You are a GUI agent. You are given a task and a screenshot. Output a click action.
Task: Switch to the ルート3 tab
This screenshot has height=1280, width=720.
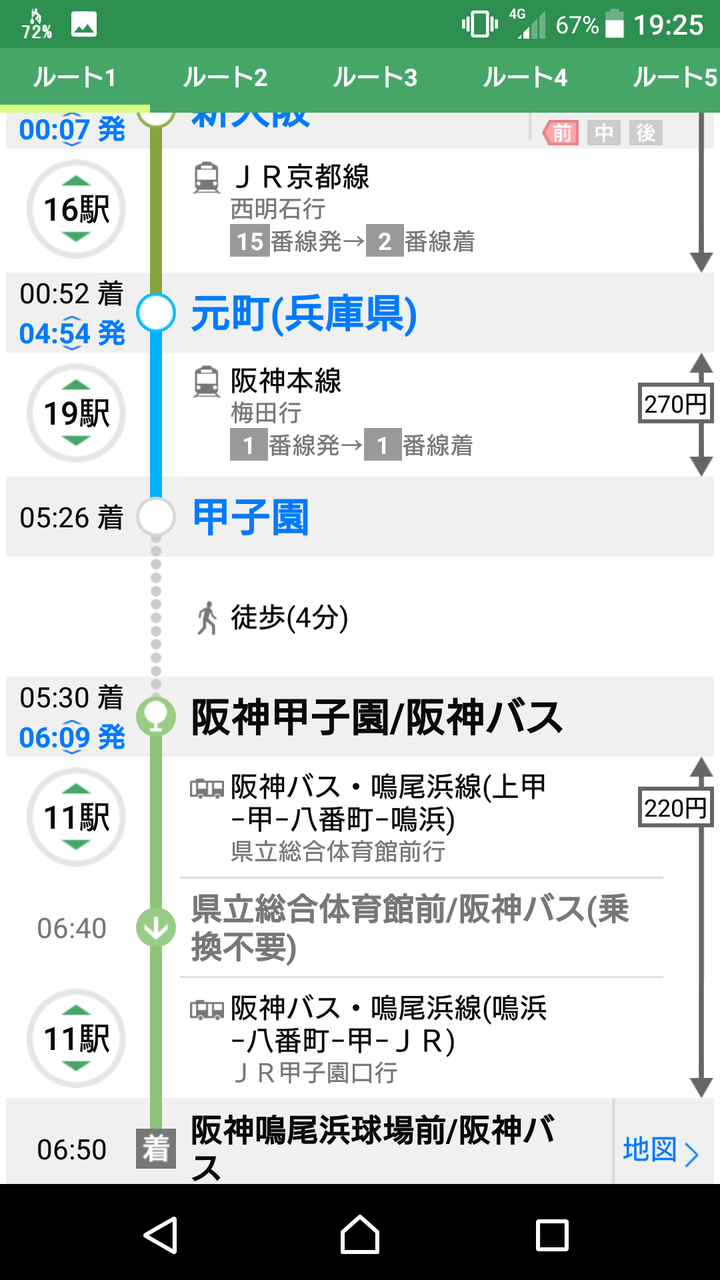coord(375,78)
